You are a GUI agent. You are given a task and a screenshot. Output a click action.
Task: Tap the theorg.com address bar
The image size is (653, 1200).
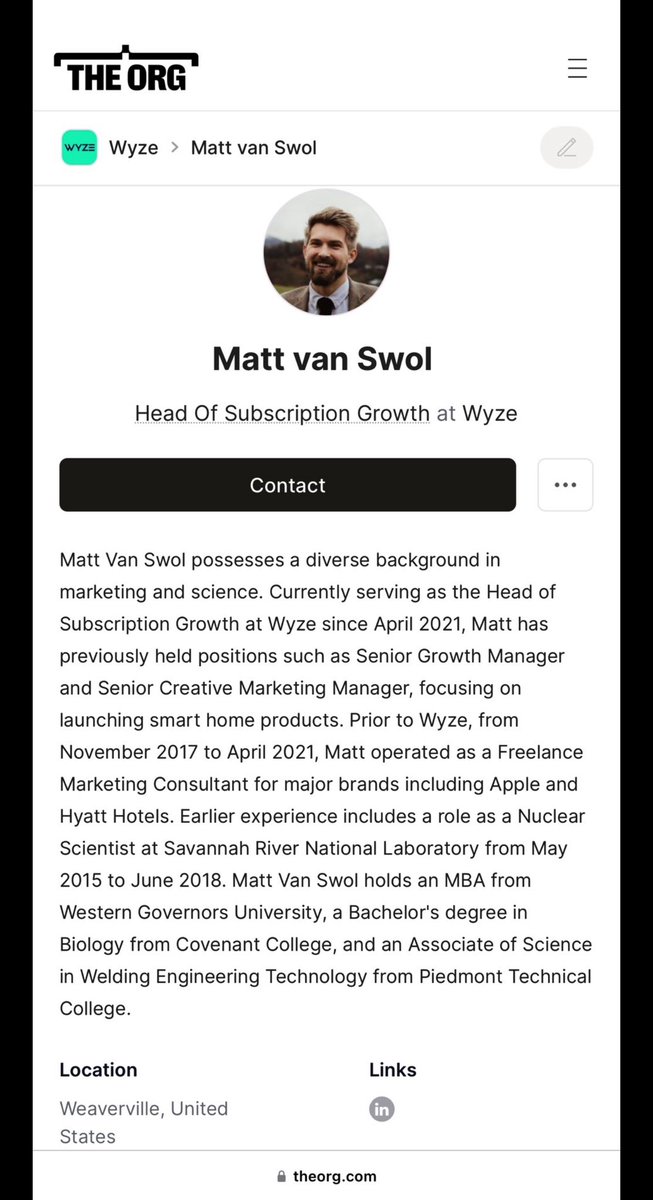tap(326, 1176)
